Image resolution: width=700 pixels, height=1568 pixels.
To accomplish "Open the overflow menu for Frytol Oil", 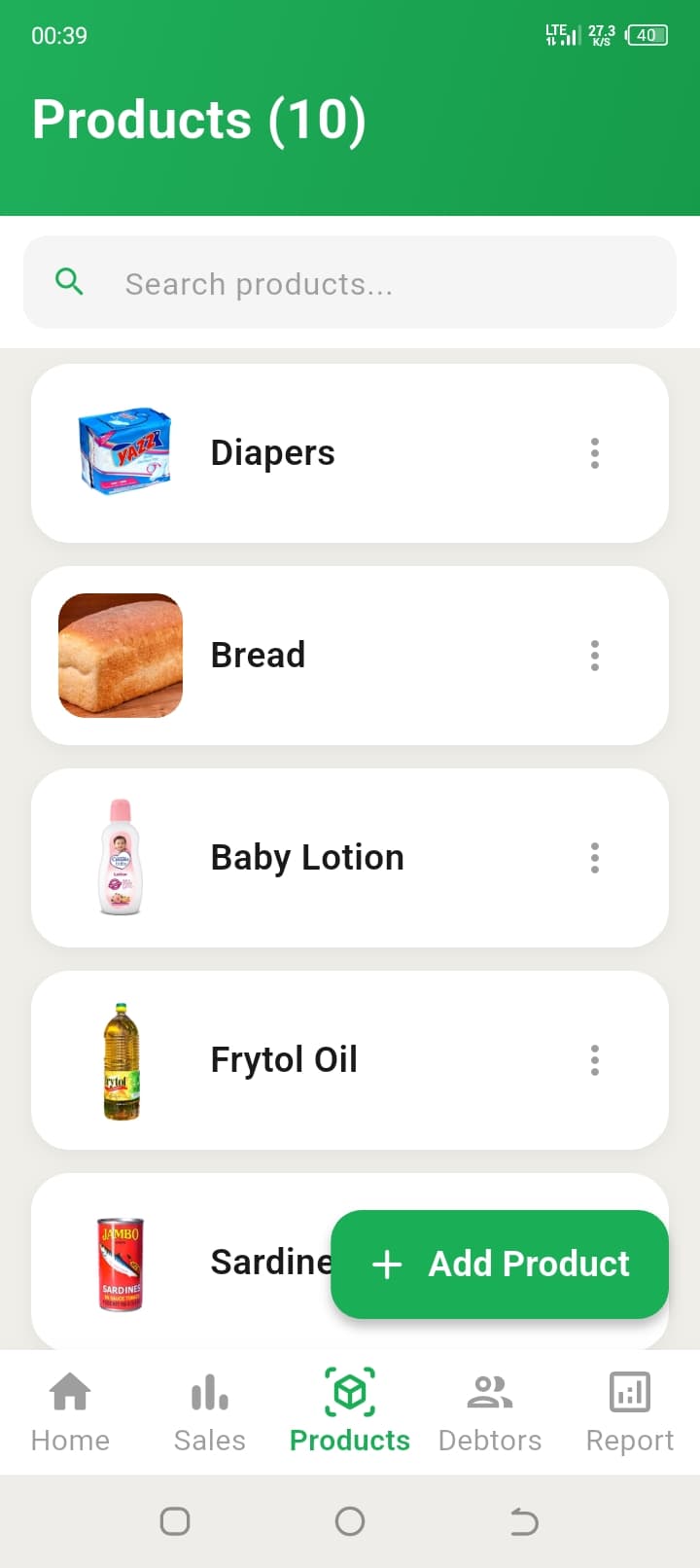I will pos(595,1060).
